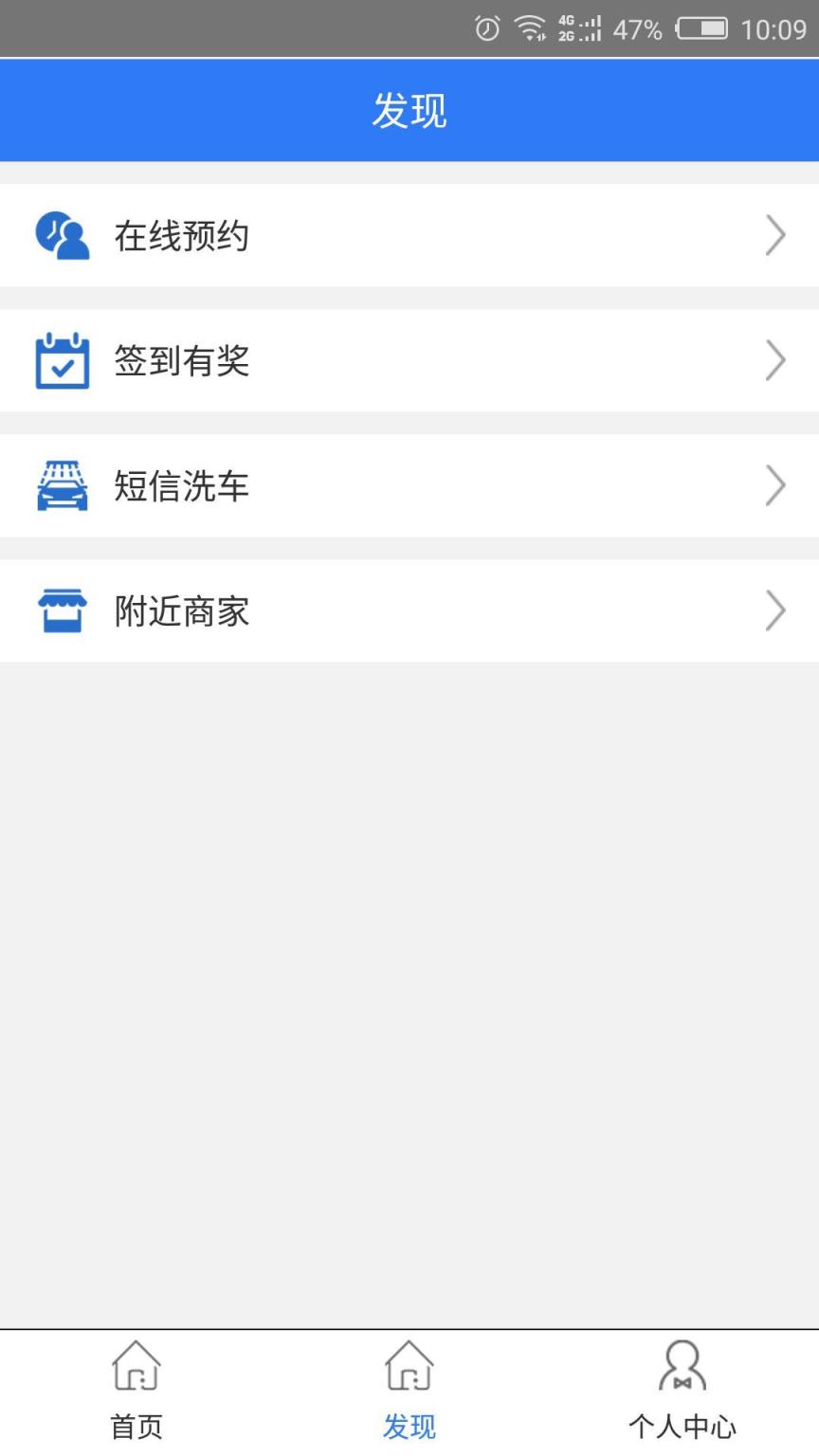Viewport: 819px width, 1456px height.
Task: Open the 个人中心 tab
Action: [682, 1393]
